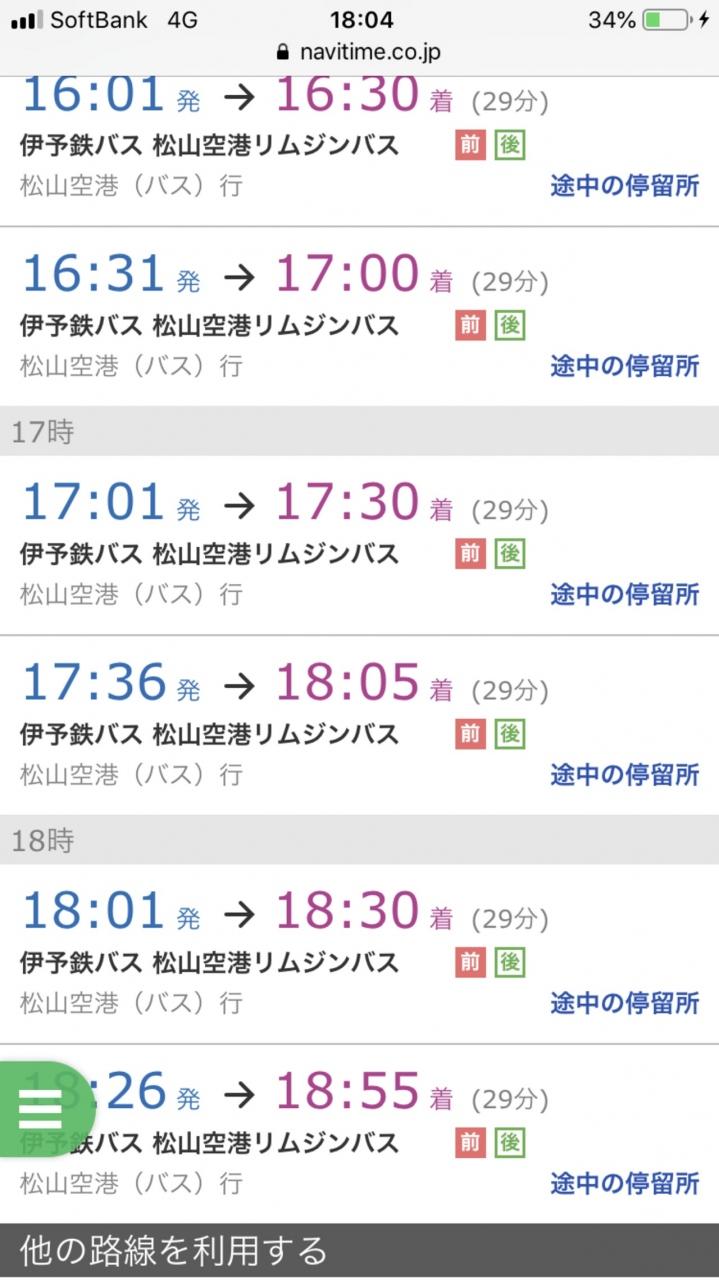Open the green hamburger menu button

click(40, 1108)
